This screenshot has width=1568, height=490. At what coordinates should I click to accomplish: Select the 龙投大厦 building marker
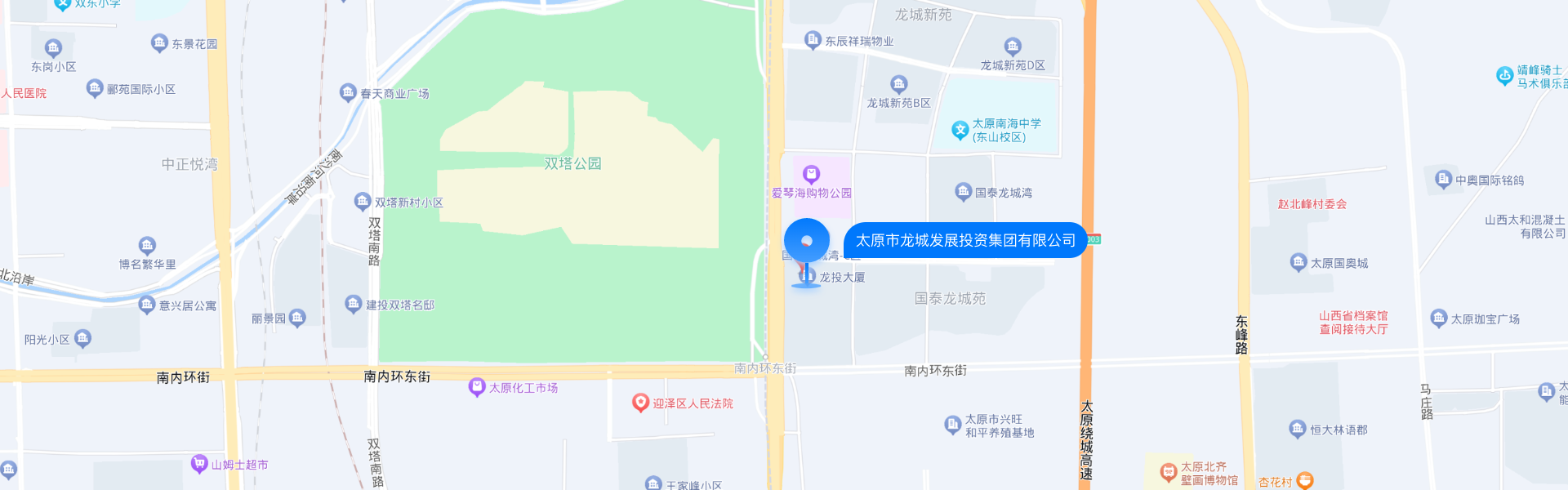(x=841, y=278)
